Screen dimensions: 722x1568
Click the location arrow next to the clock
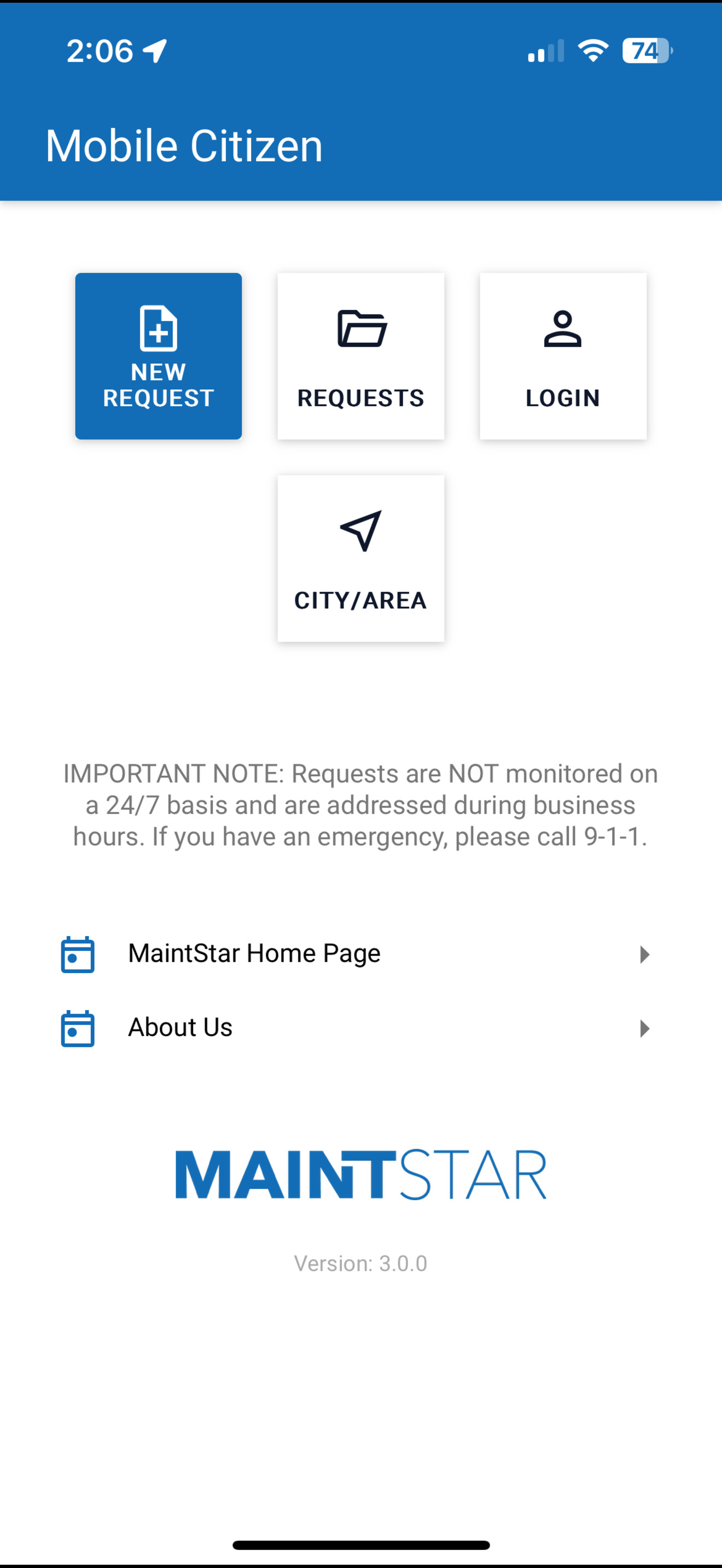tap(153, 51)
